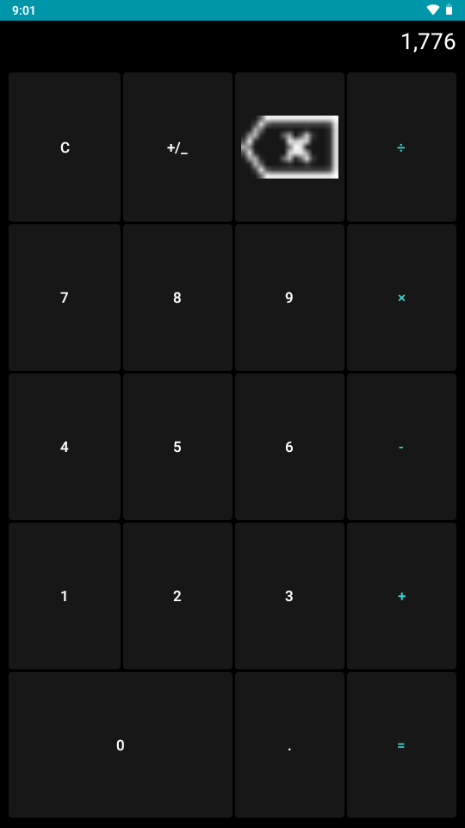This screenshot has height=828, width=465.
Task: Tap the 2 key
Action: (x=177, y=596)
